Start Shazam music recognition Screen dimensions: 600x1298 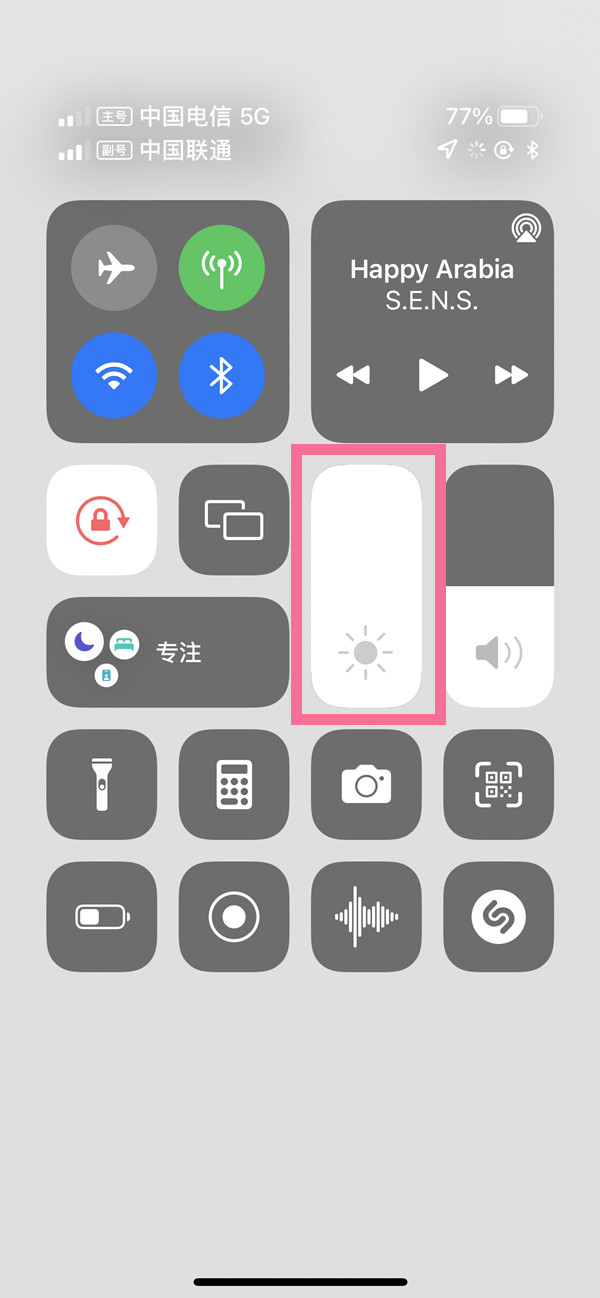pyautogui.click(x=499, y=916)
